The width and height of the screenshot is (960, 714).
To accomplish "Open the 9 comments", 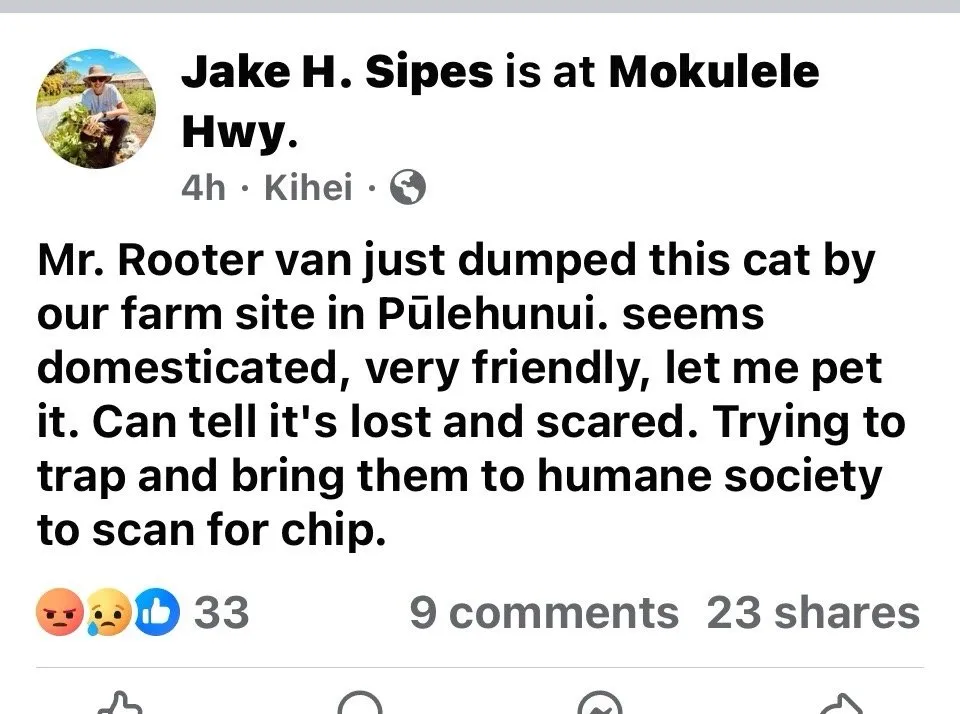I will [543, 612].
